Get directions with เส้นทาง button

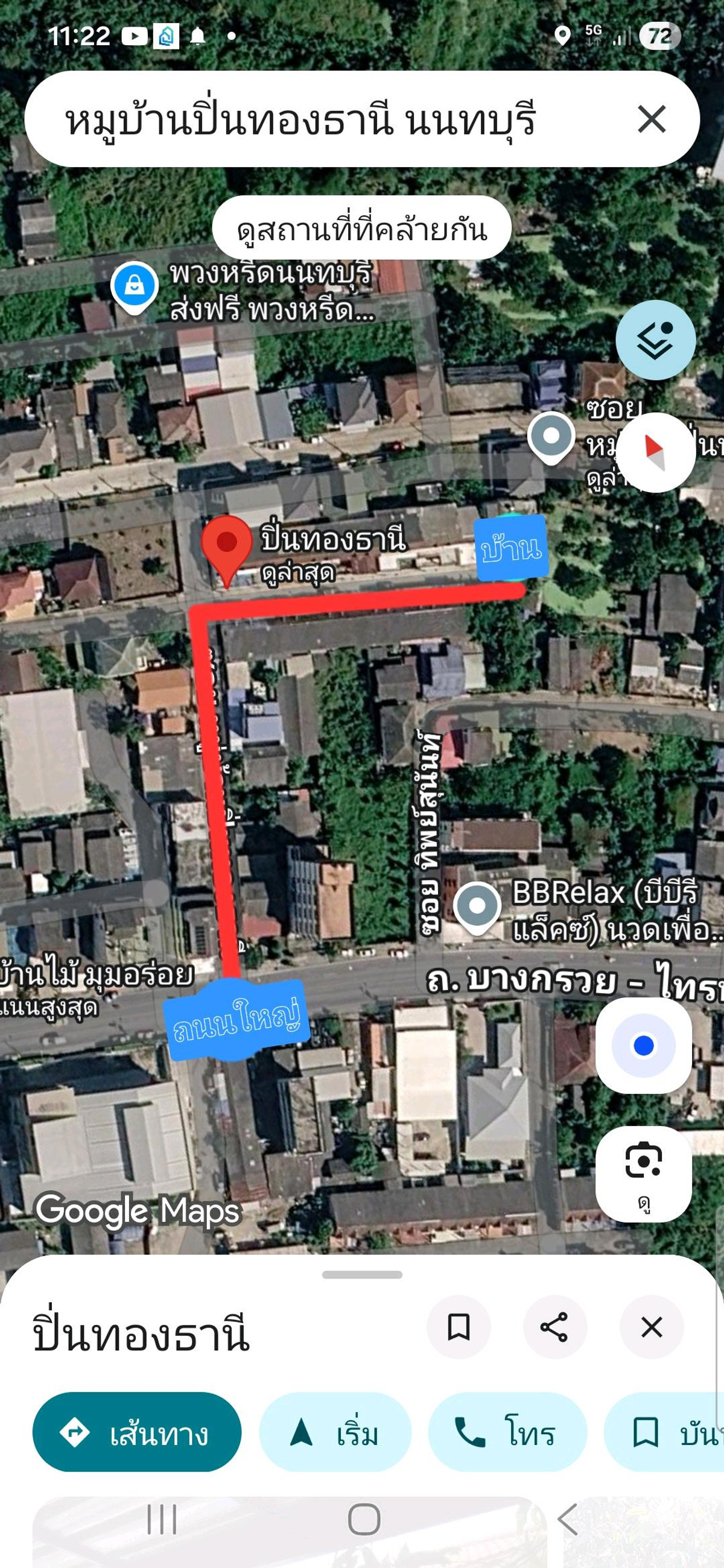coord(136,1433)
